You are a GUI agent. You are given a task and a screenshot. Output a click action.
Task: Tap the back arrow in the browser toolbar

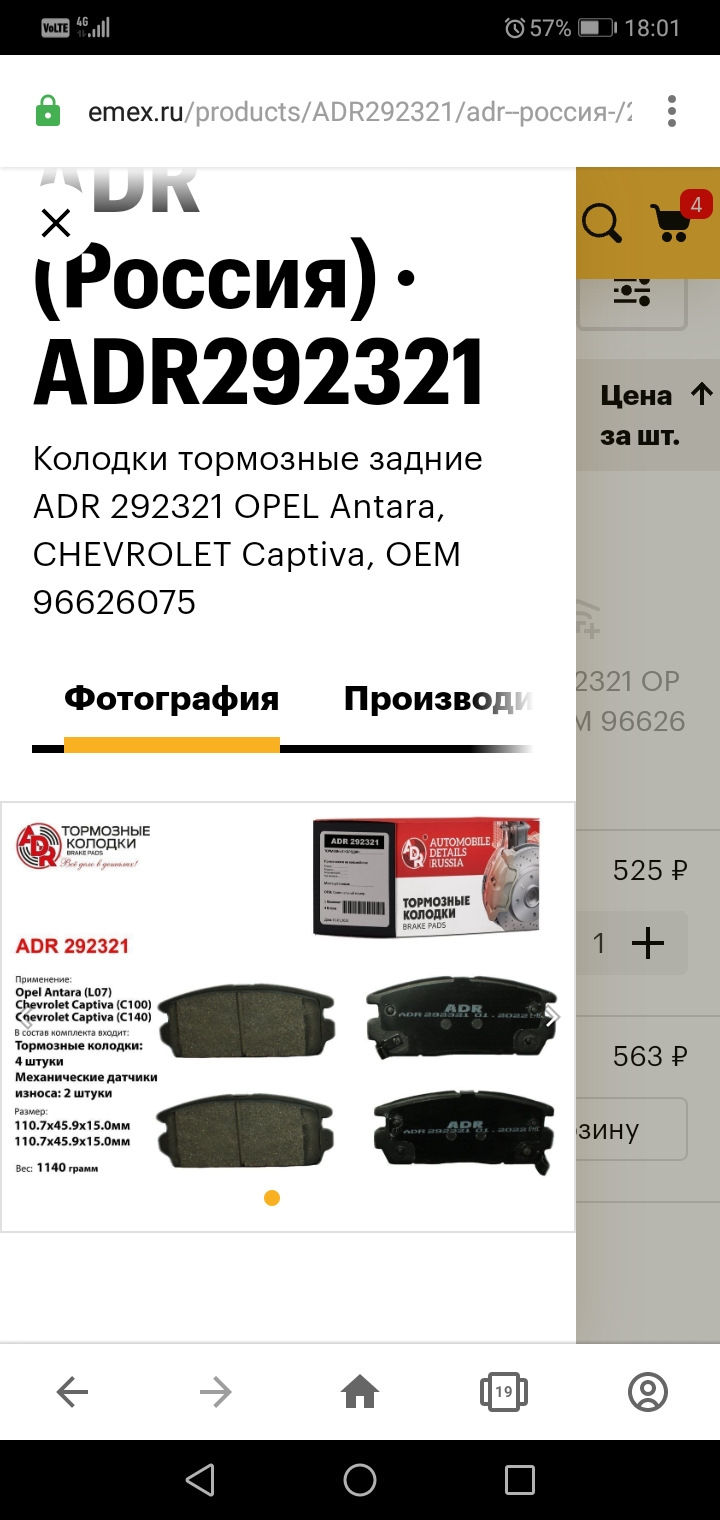point(72,1391)
